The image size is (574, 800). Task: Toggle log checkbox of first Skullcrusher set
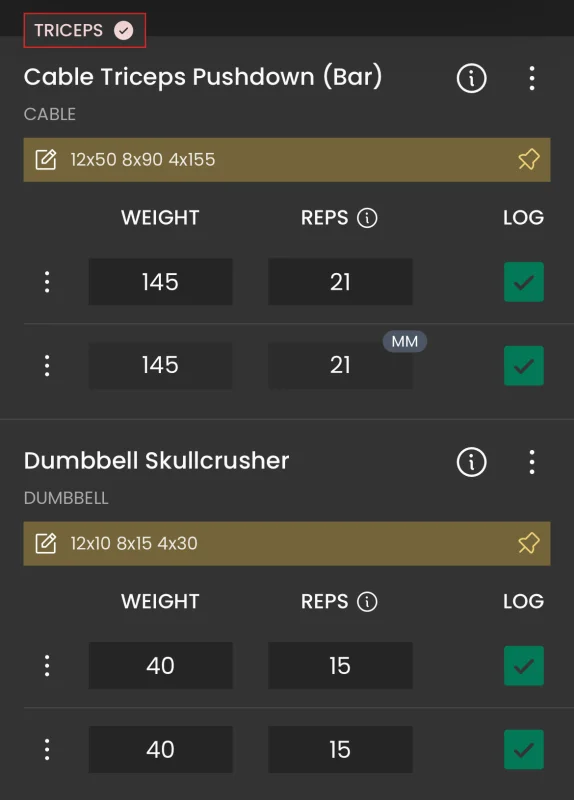pyautogui.click(x=523, y=665)
